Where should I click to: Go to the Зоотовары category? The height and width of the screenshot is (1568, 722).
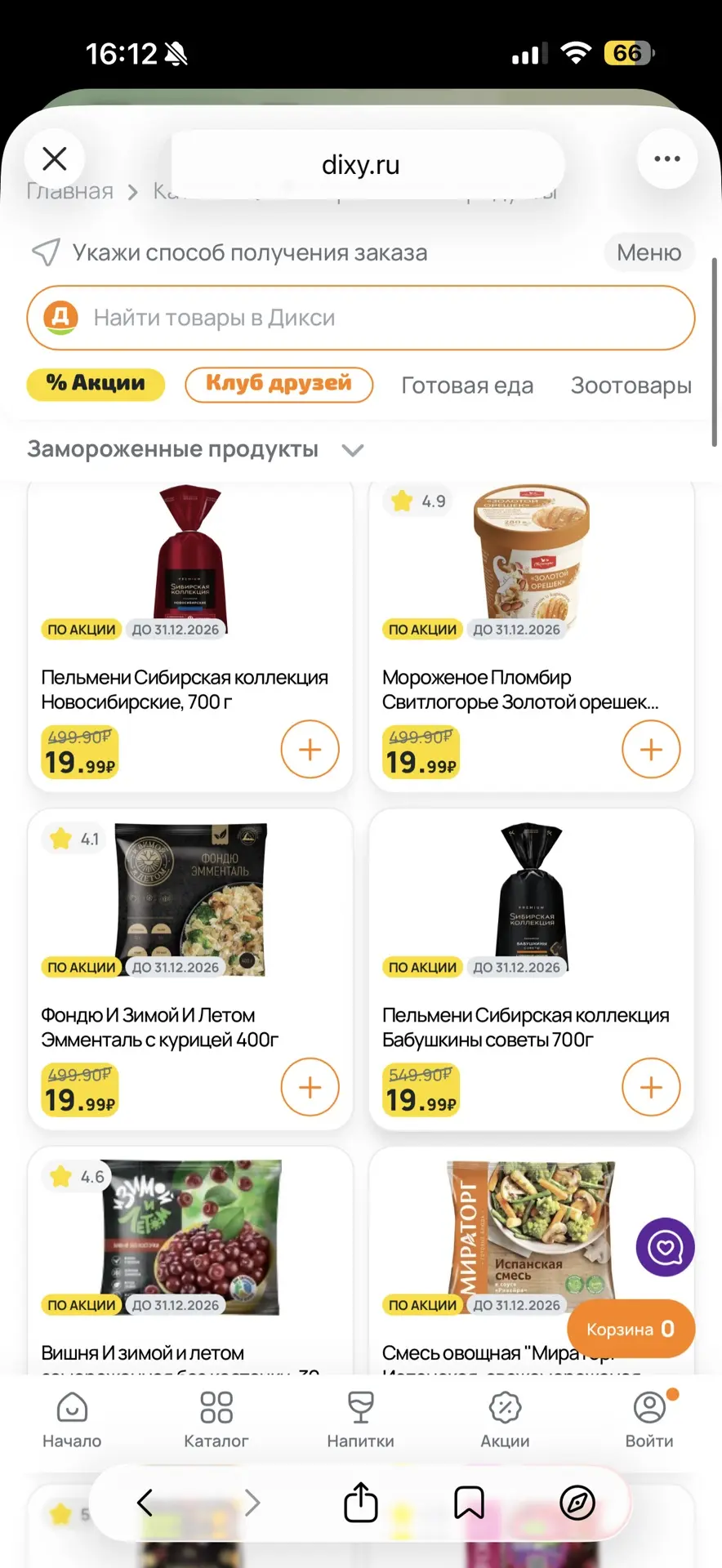(x=631, y=385)
